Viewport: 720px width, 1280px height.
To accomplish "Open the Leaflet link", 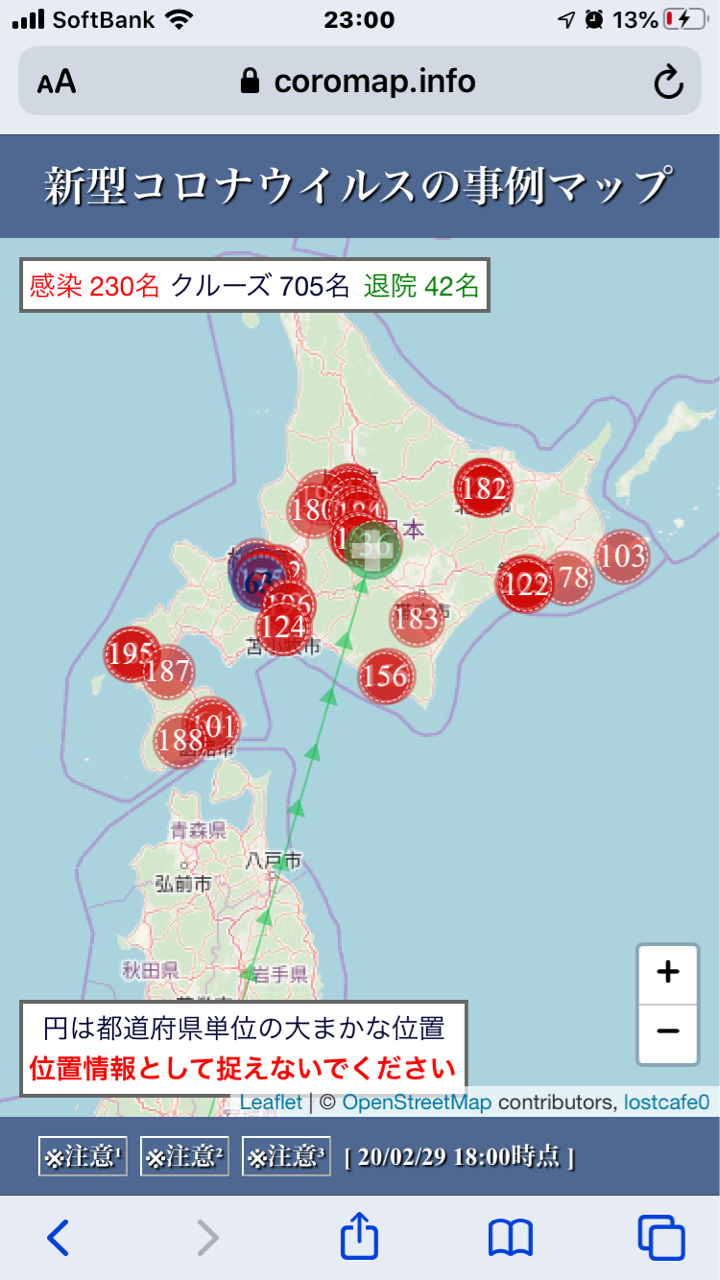I will click(271, 1102).
